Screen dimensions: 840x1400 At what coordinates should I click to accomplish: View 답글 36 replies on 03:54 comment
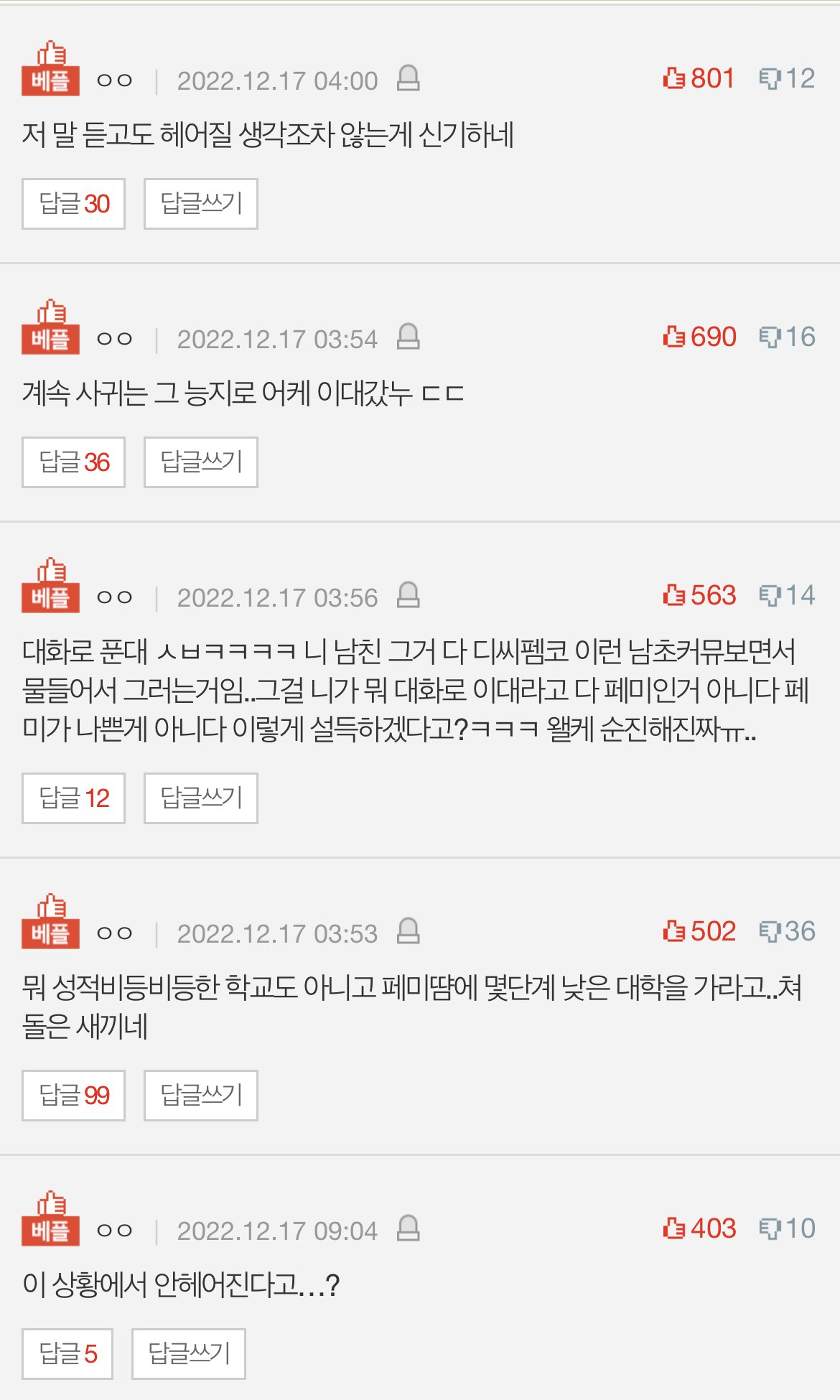tap(73, 462)
